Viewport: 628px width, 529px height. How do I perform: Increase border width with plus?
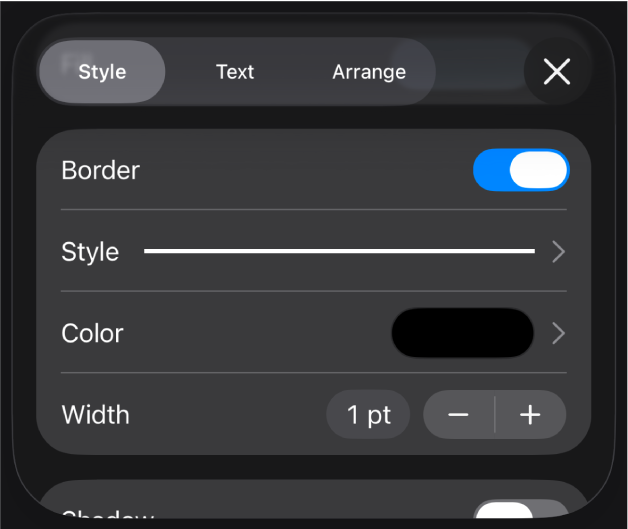pos(530,415)
